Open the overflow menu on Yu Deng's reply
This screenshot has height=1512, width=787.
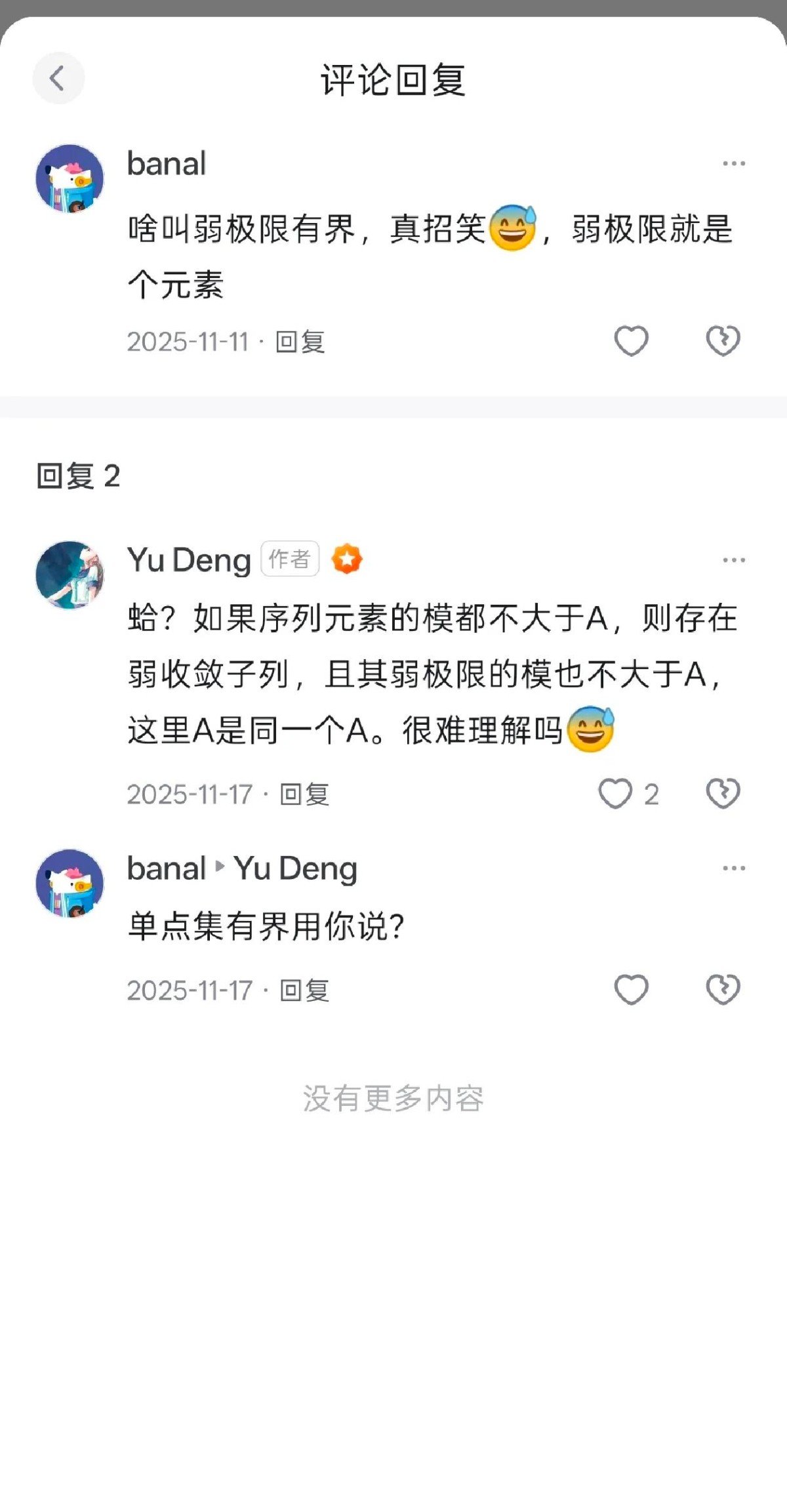(x=733, y=560)
